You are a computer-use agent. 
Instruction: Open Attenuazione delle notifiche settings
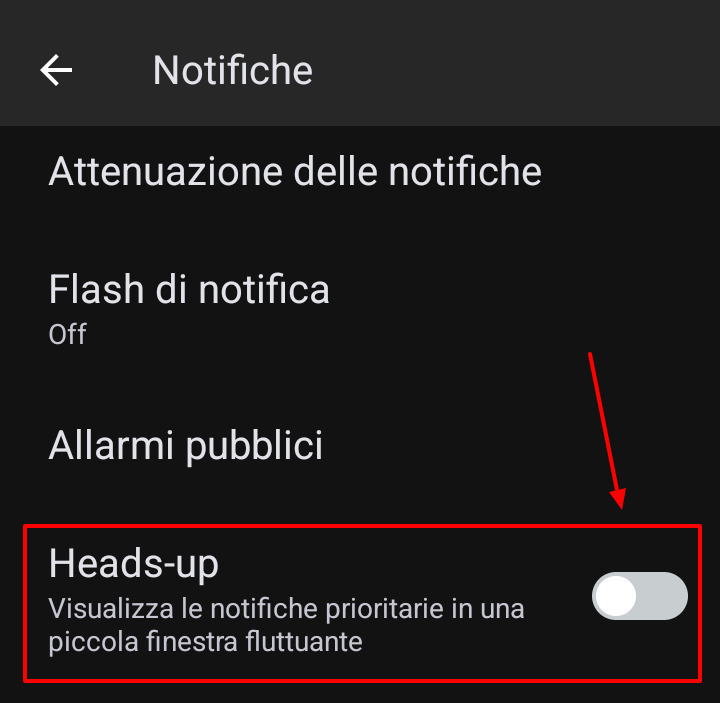pyautogui.click(x=295, y=172)
